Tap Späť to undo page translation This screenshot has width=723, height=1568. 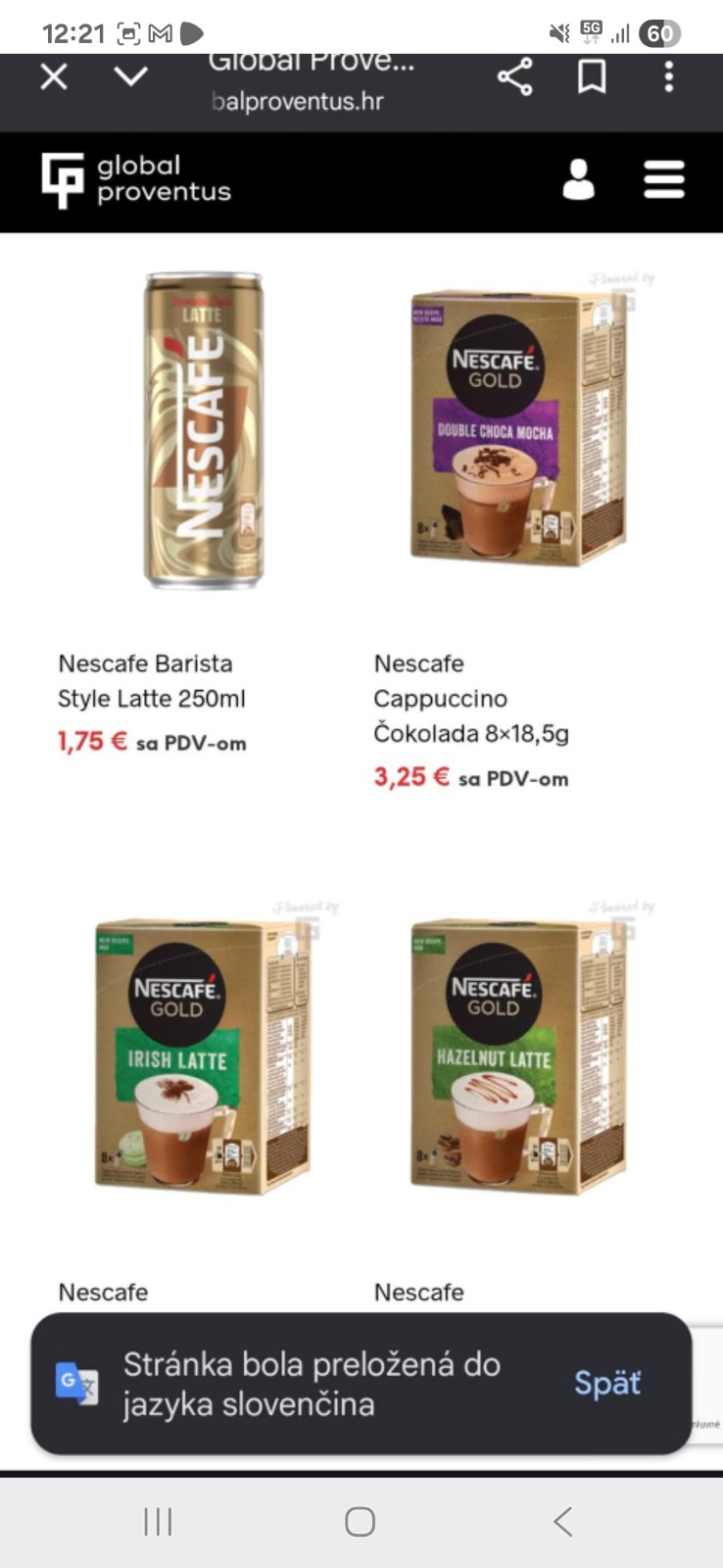point(606,1383)
